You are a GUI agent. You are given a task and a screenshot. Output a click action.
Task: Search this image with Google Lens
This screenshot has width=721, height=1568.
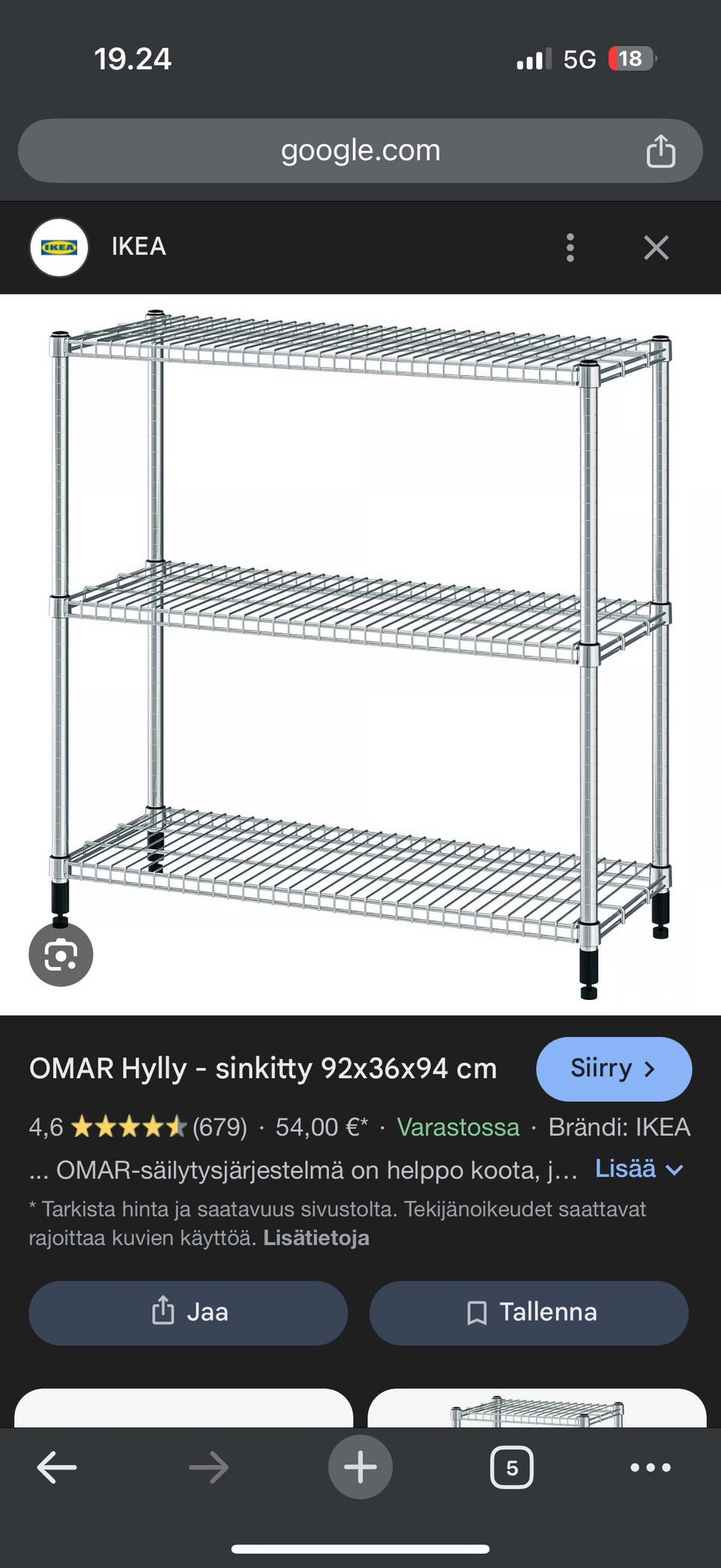61,955
